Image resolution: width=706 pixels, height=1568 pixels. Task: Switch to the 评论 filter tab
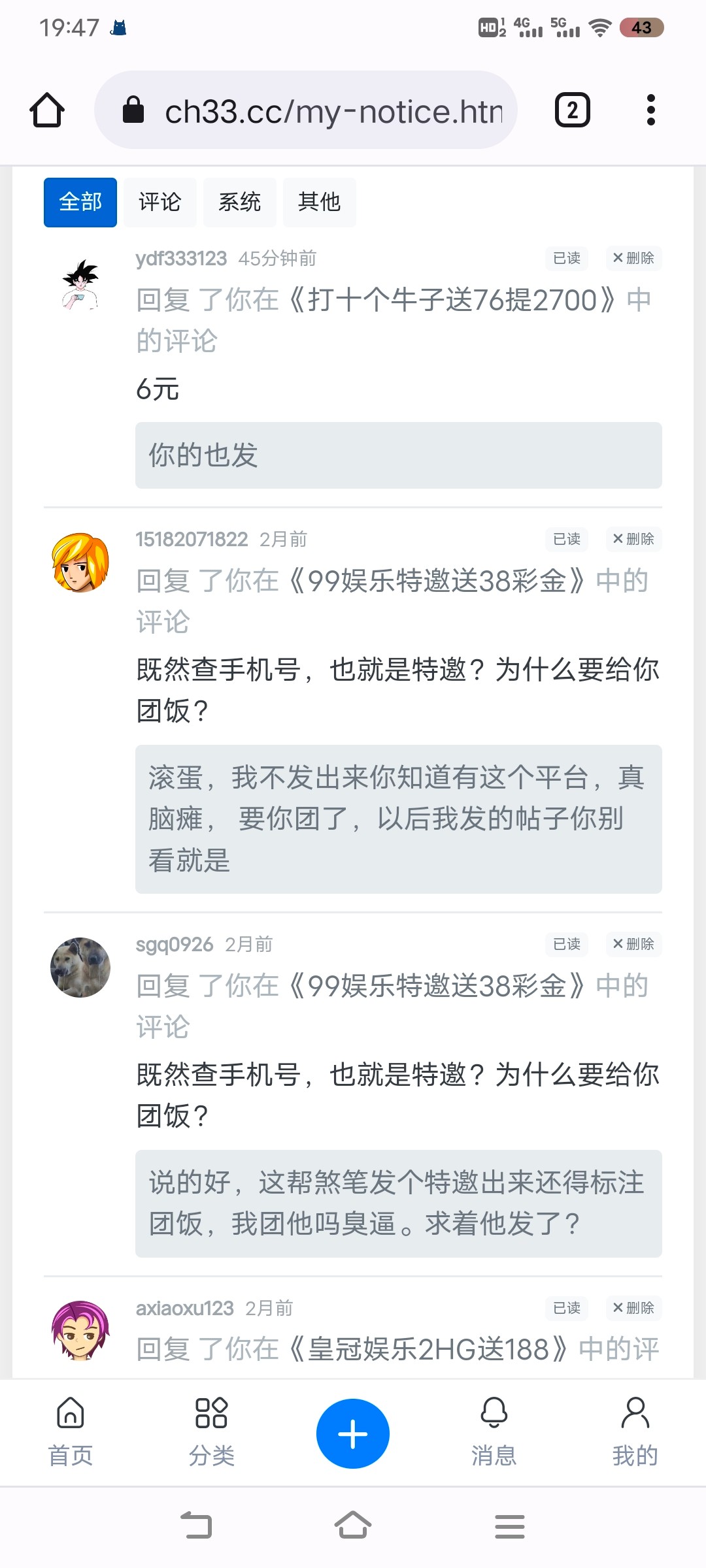pyautogui.click(x=160, y=203)
